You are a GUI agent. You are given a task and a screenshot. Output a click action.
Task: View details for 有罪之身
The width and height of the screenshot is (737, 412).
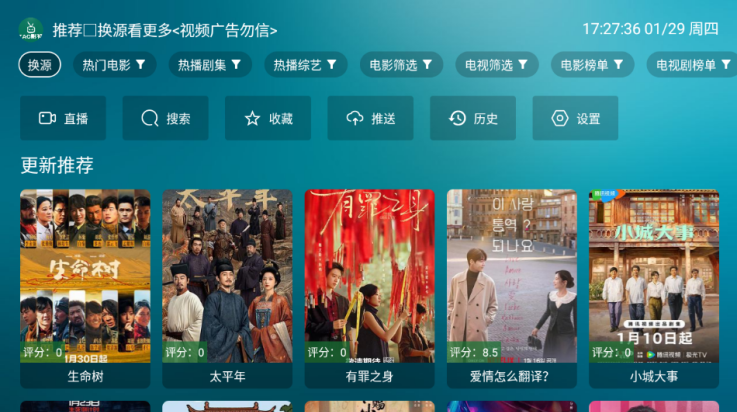(369, 285)
